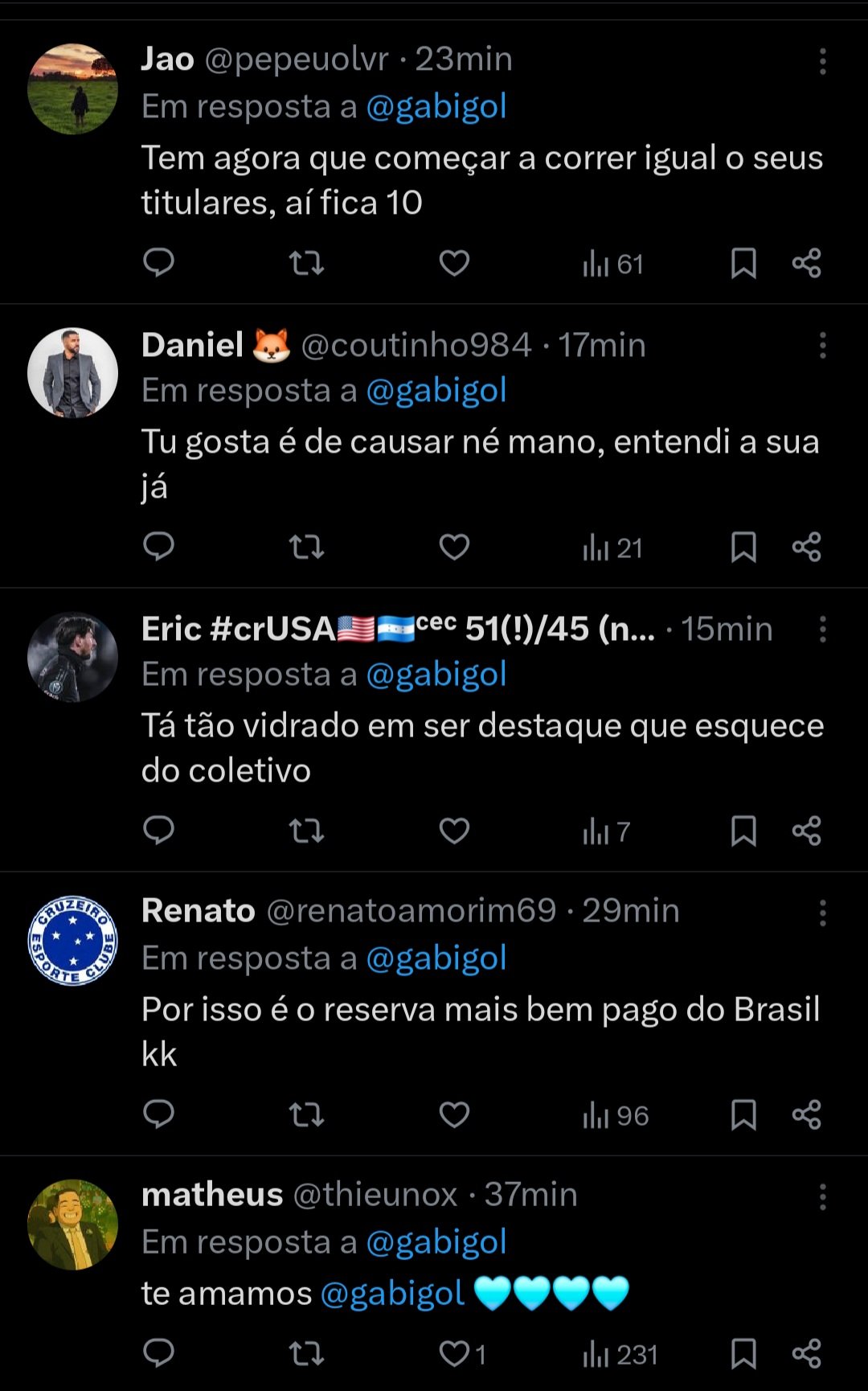Click the reply bubble icon under Eric's tweet

point(160,831)
